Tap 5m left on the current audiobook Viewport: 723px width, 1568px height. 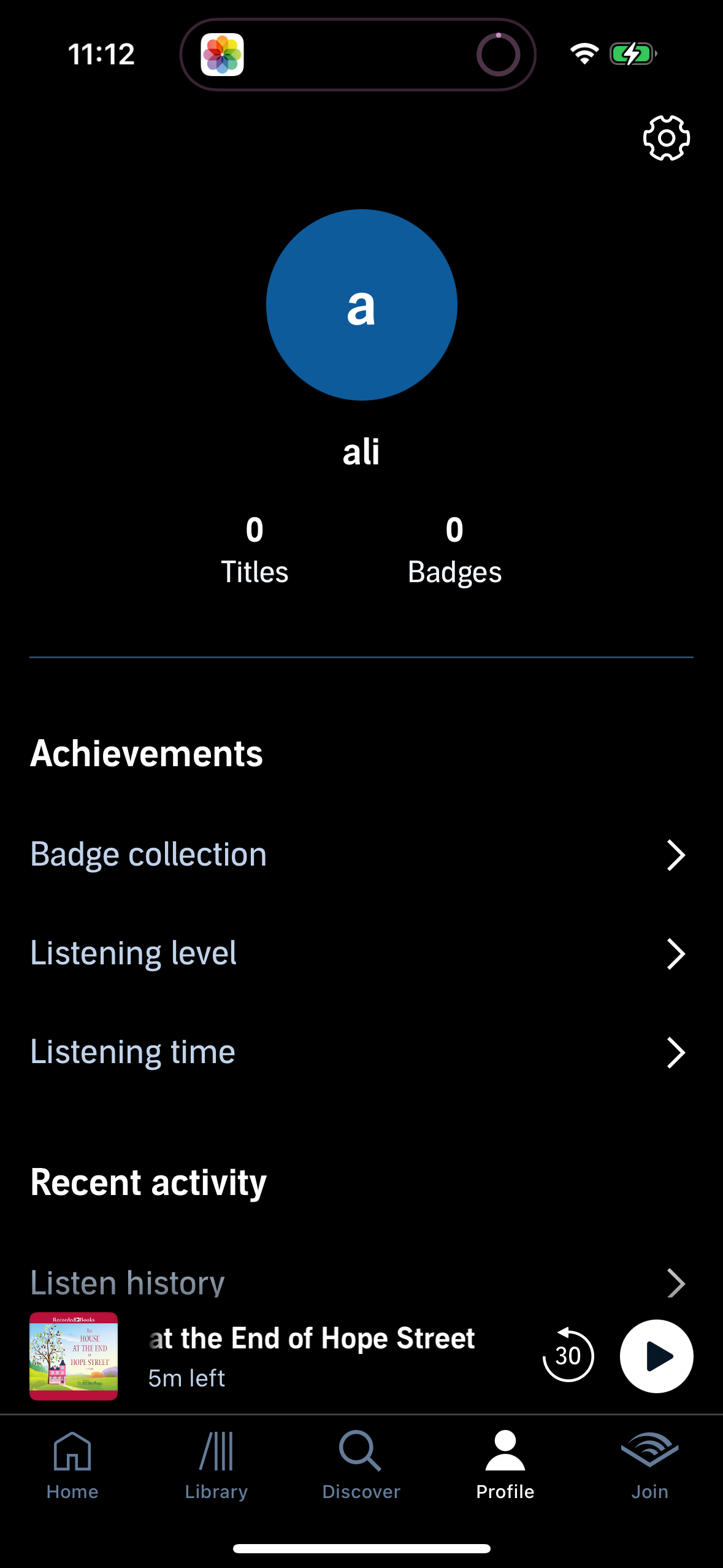(x=186, y=1378)
